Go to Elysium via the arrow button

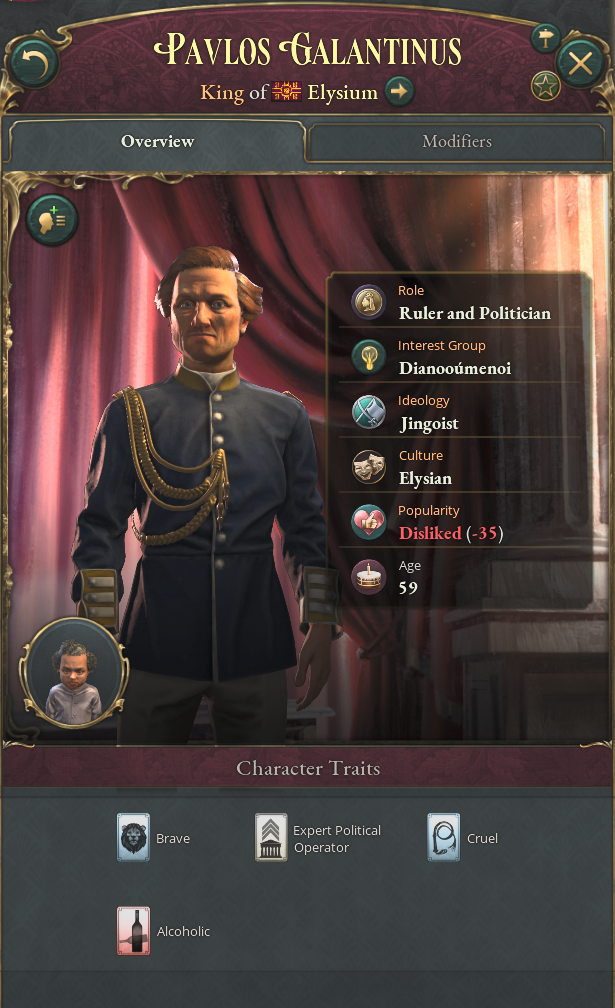pos(399,92)
